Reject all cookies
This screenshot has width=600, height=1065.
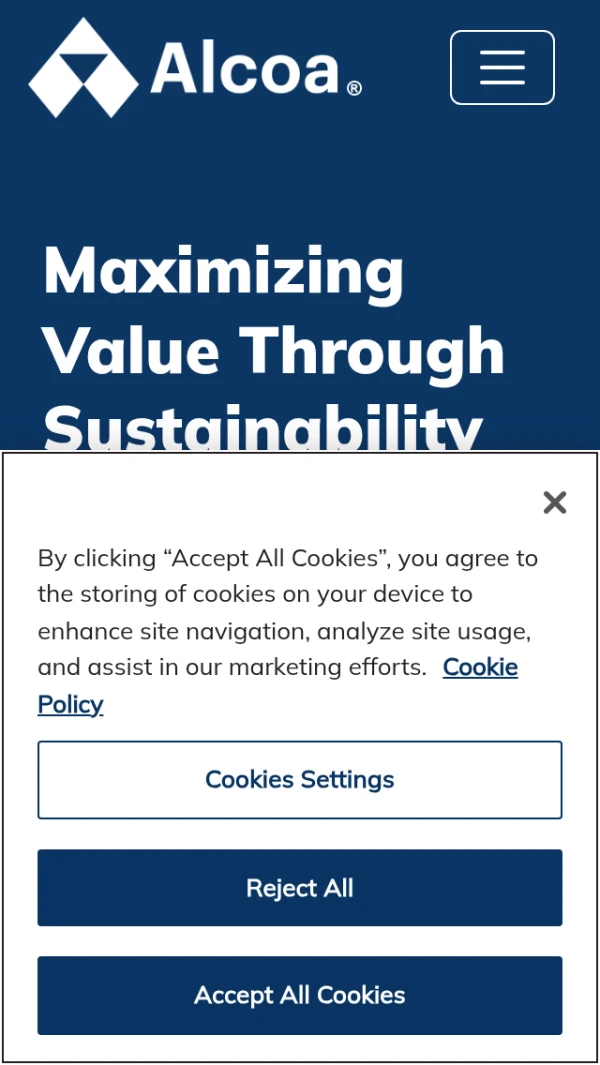pos(300,888)
